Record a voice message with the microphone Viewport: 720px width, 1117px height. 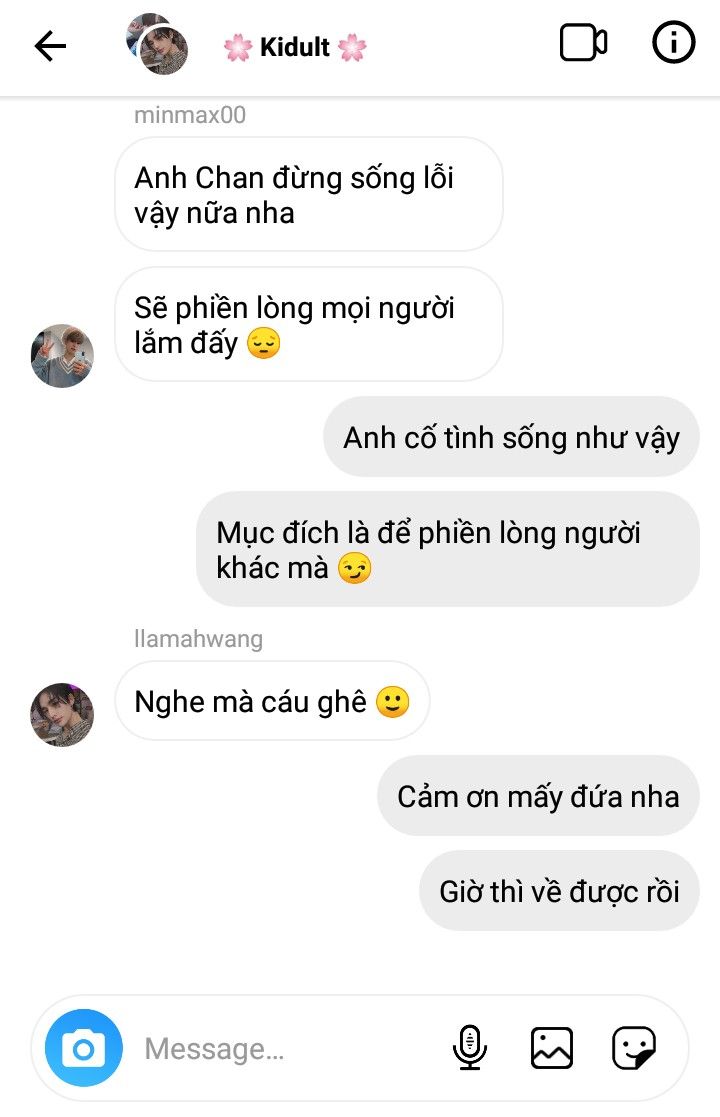click(469, 1048)
